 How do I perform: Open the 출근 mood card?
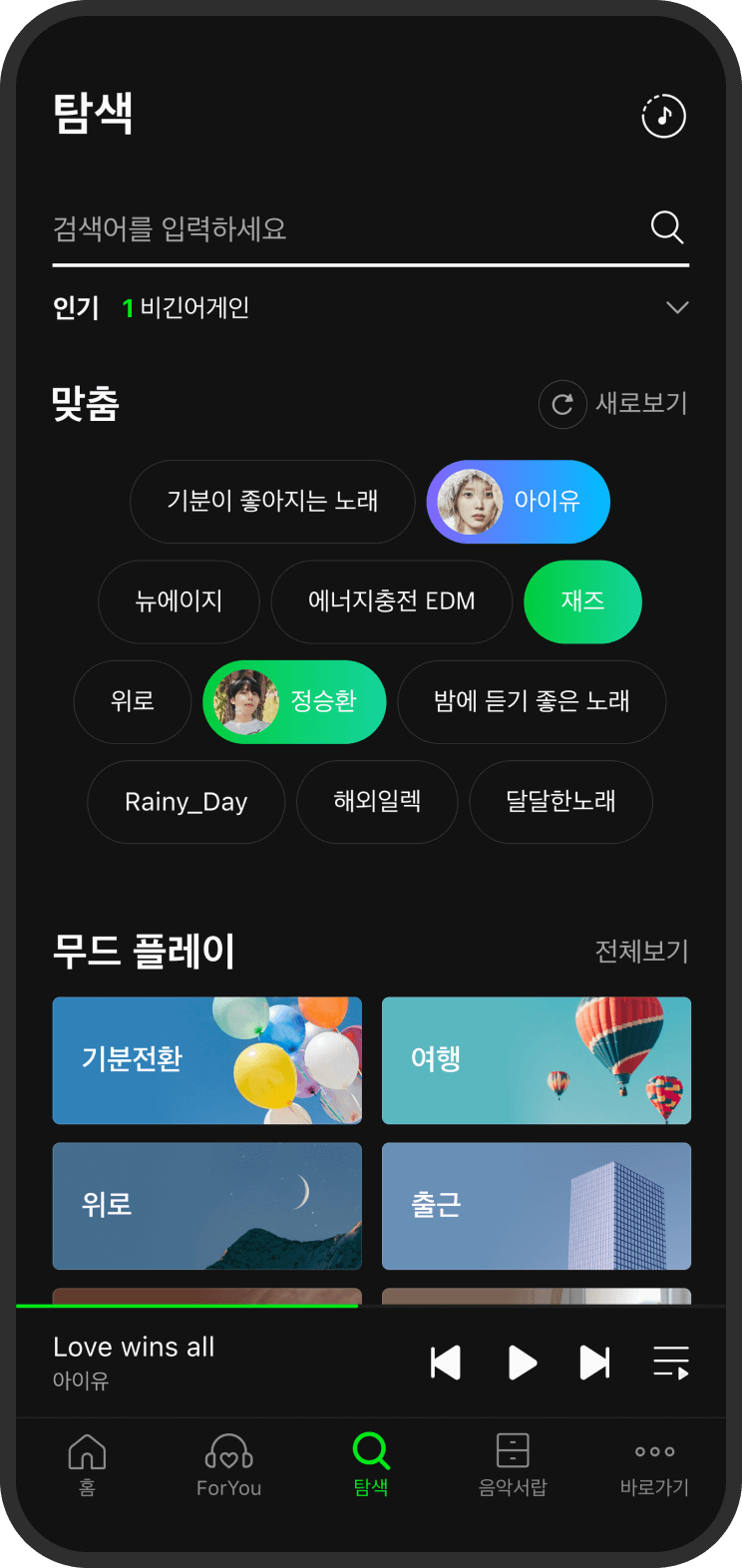536,1206
